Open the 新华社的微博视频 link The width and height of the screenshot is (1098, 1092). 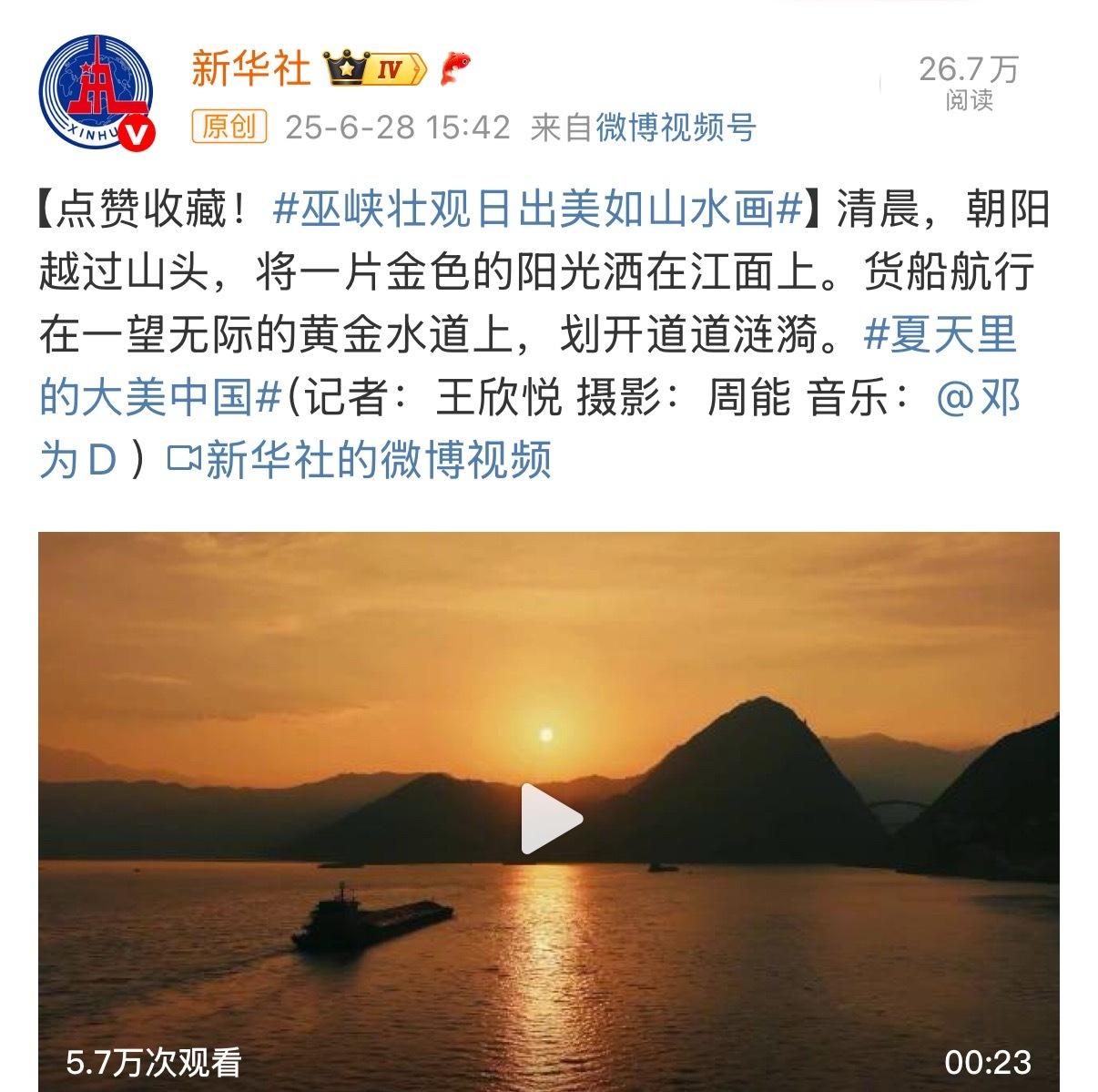[361, 460]
